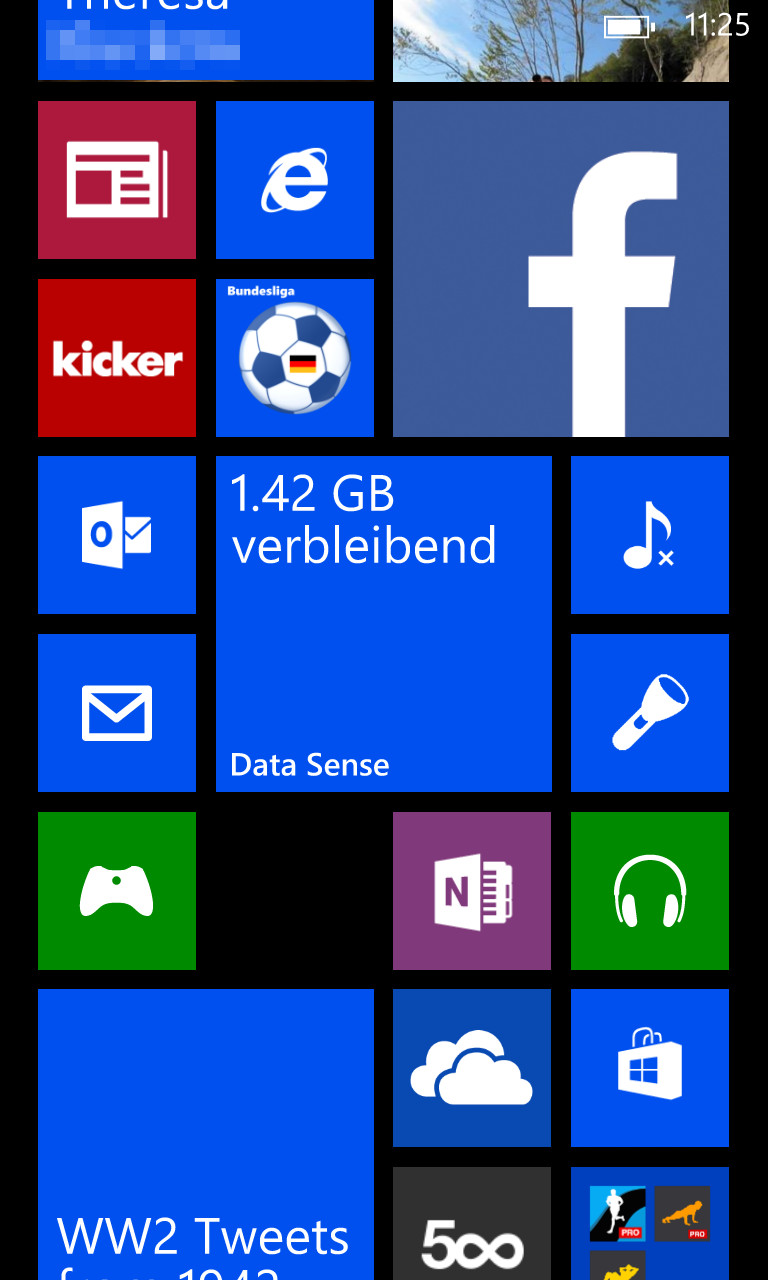This screenshot has width=768, height=1280.
Task: Launch OneNote
Action: coord(472,891)
